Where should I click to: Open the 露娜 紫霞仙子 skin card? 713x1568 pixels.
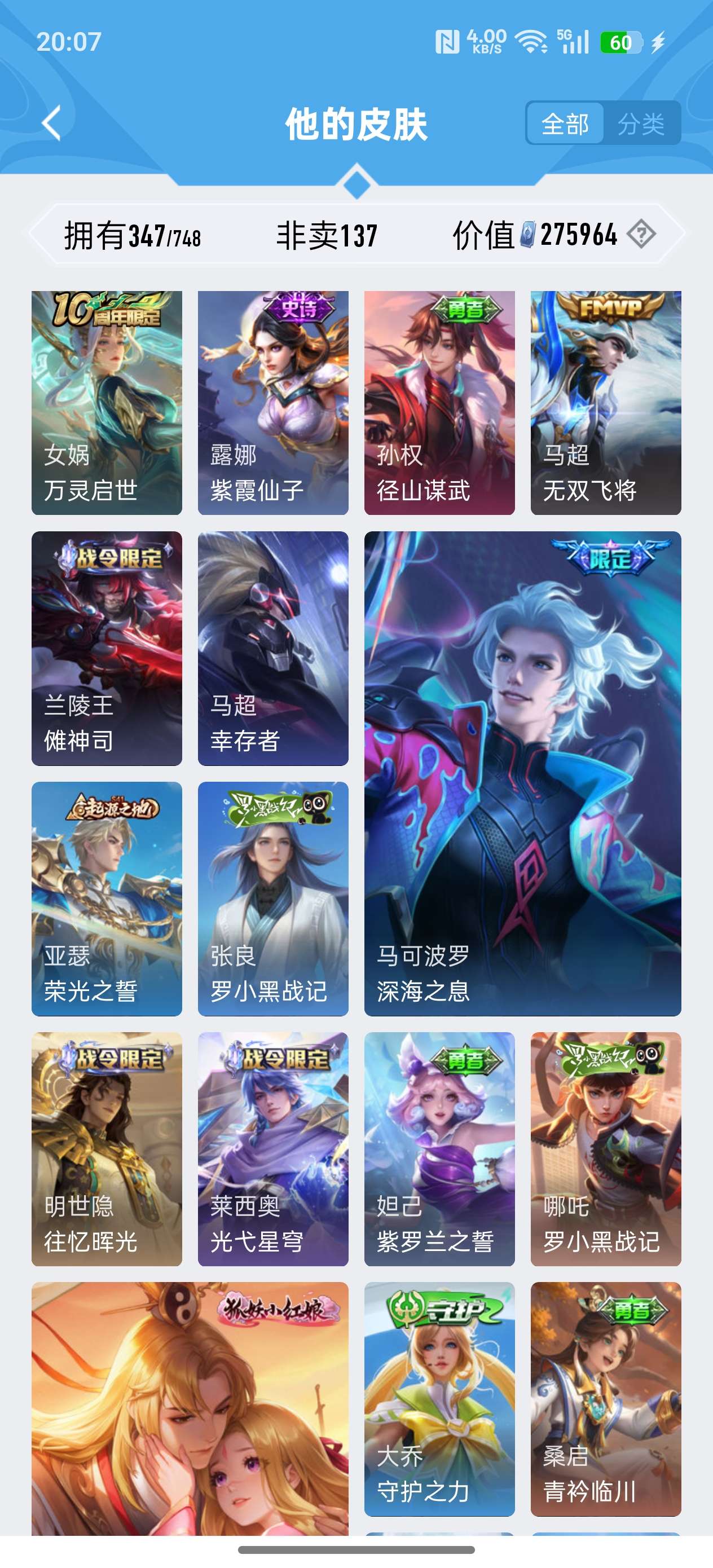273,402
